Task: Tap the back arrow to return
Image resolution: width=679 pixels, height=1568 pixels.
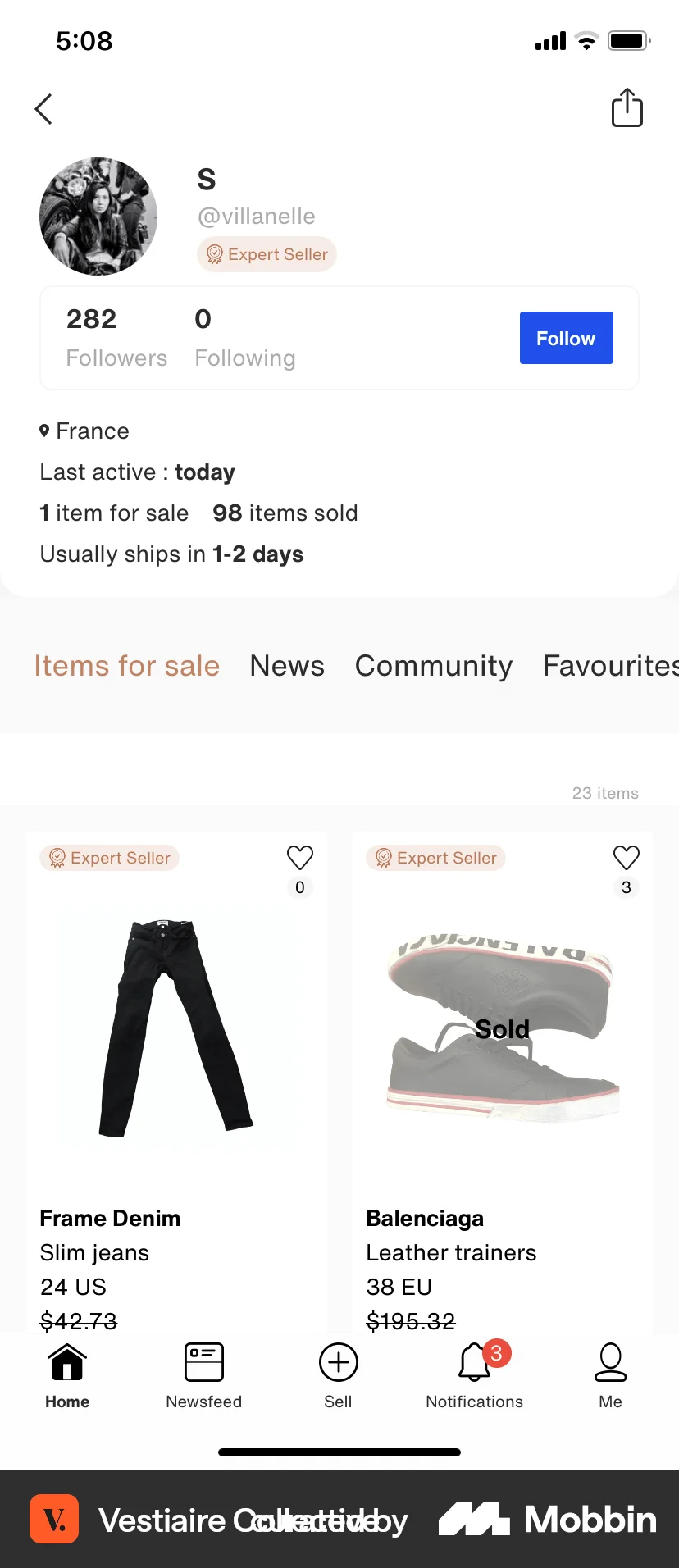Action: click(x=43, y=108)
